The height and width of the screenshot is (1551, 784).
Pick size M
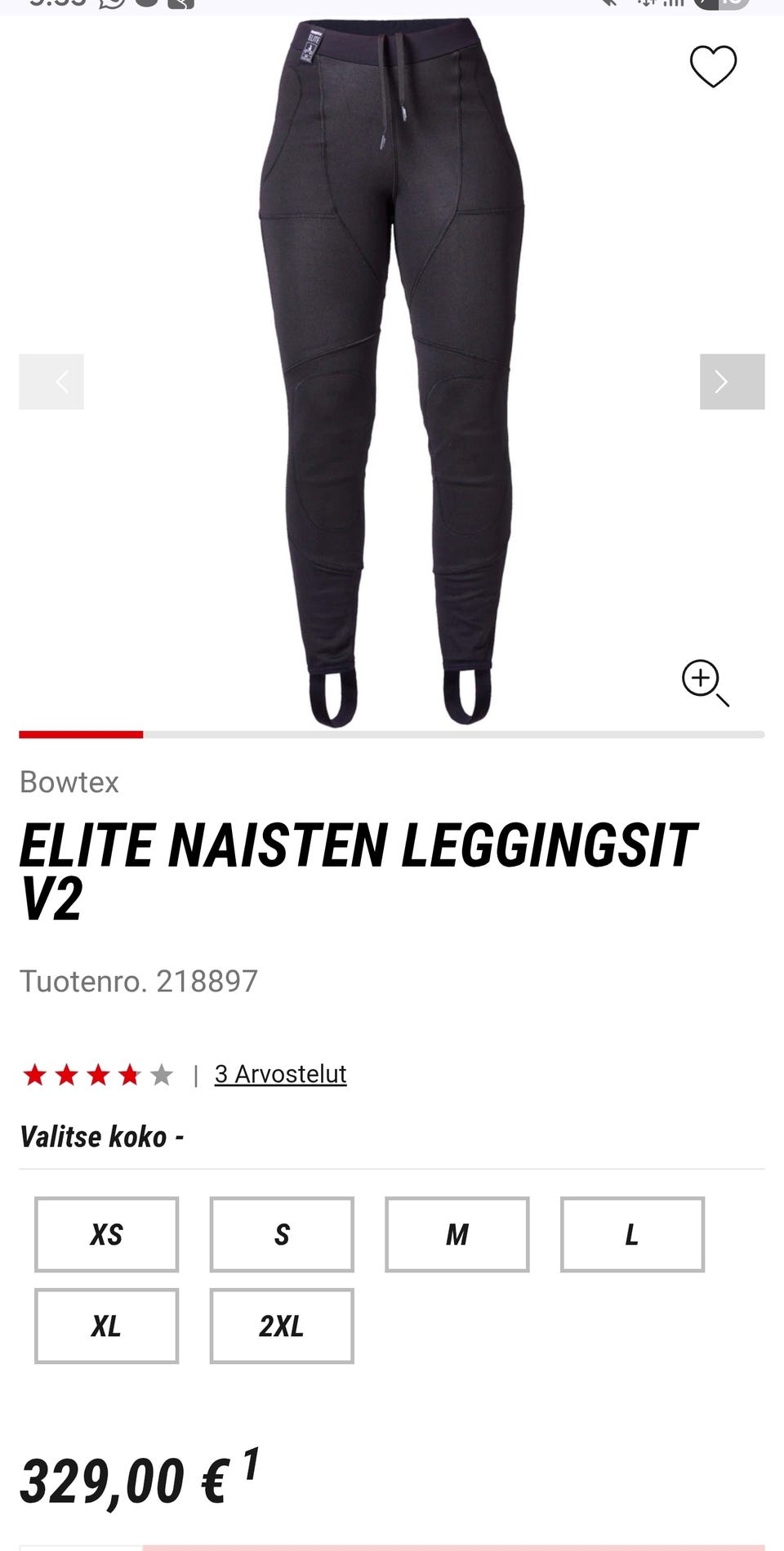[457, 1234]
